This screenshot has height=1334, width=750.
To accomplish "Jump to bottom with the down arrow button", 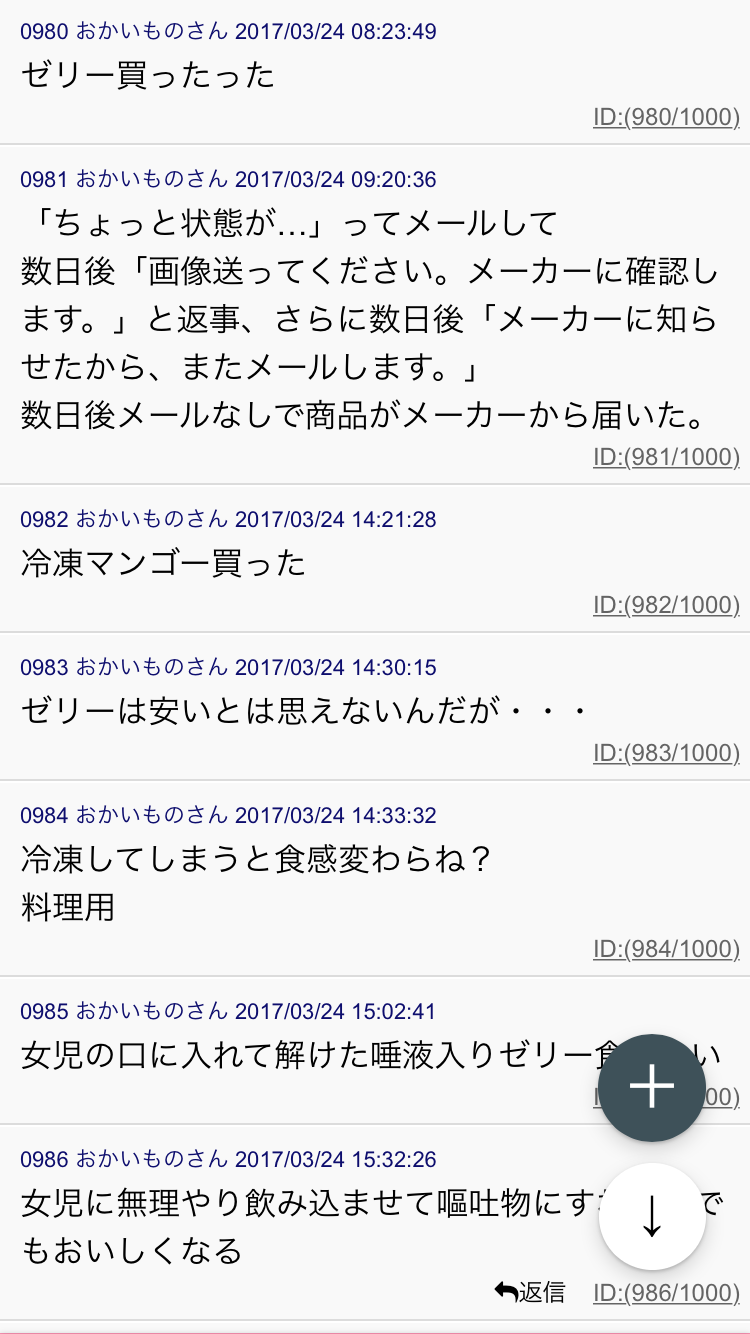I will click(652, 1217).
